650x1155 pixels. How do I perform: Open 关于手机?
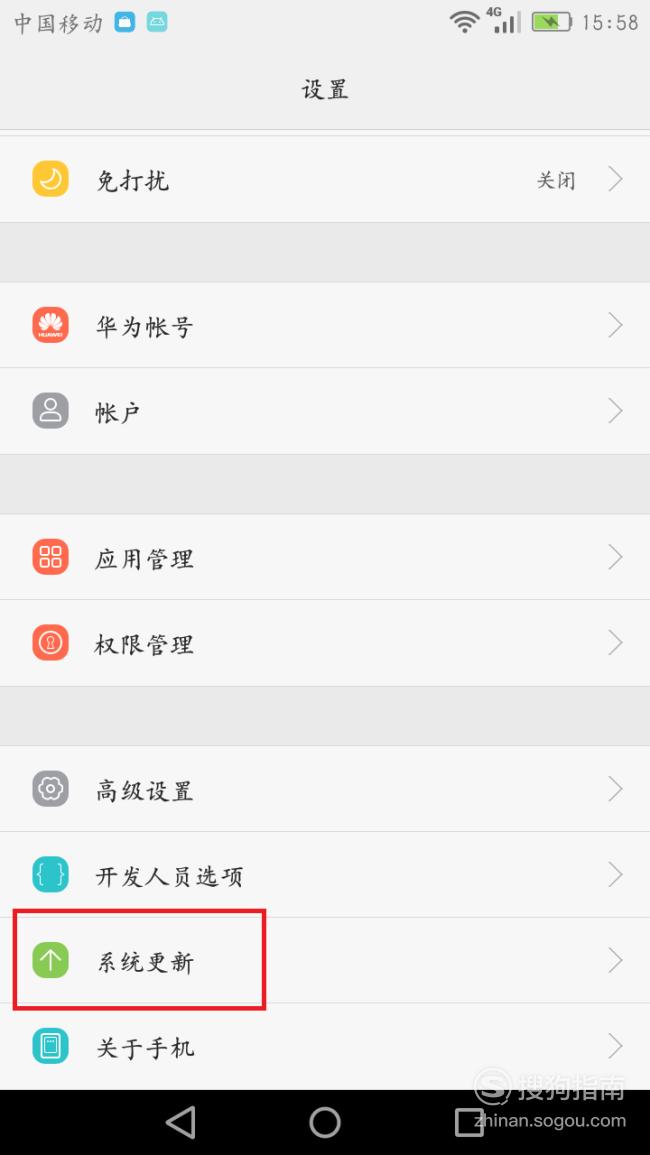pos(325,1046)
